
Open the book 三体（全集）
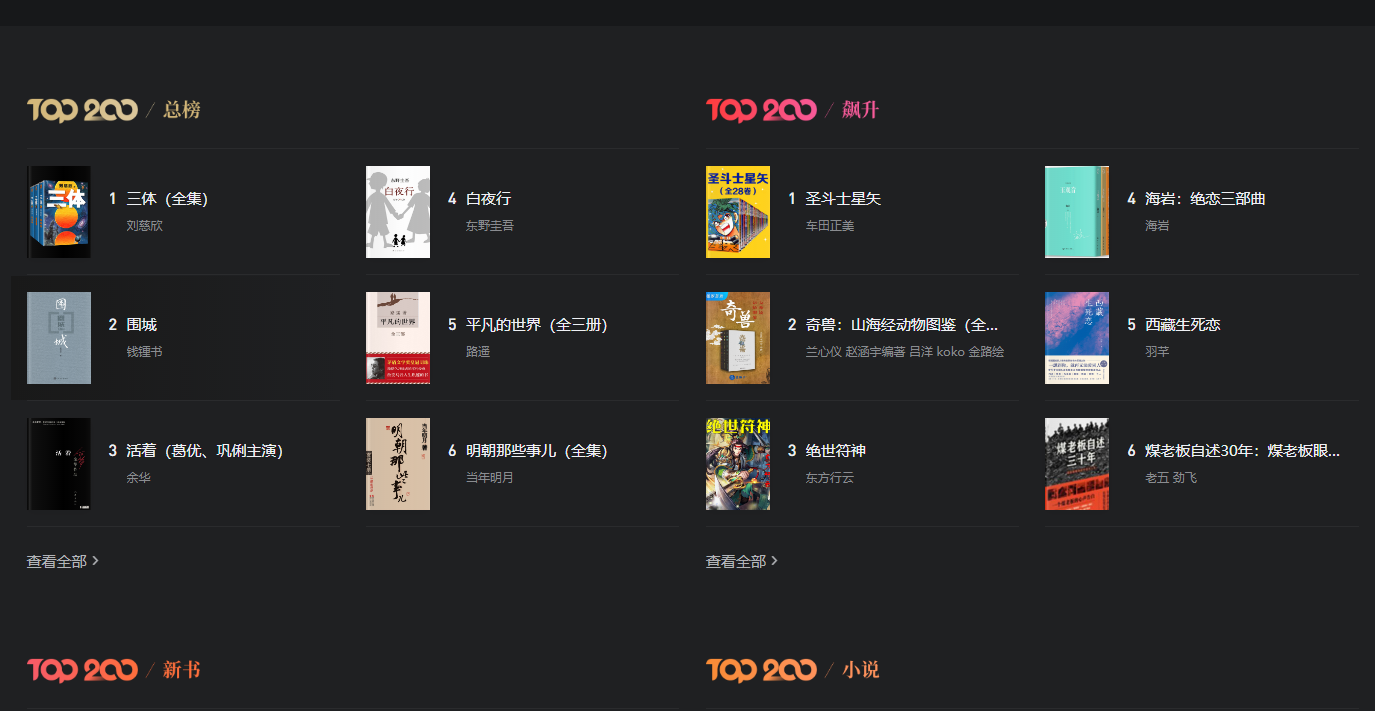pos(166,199)
